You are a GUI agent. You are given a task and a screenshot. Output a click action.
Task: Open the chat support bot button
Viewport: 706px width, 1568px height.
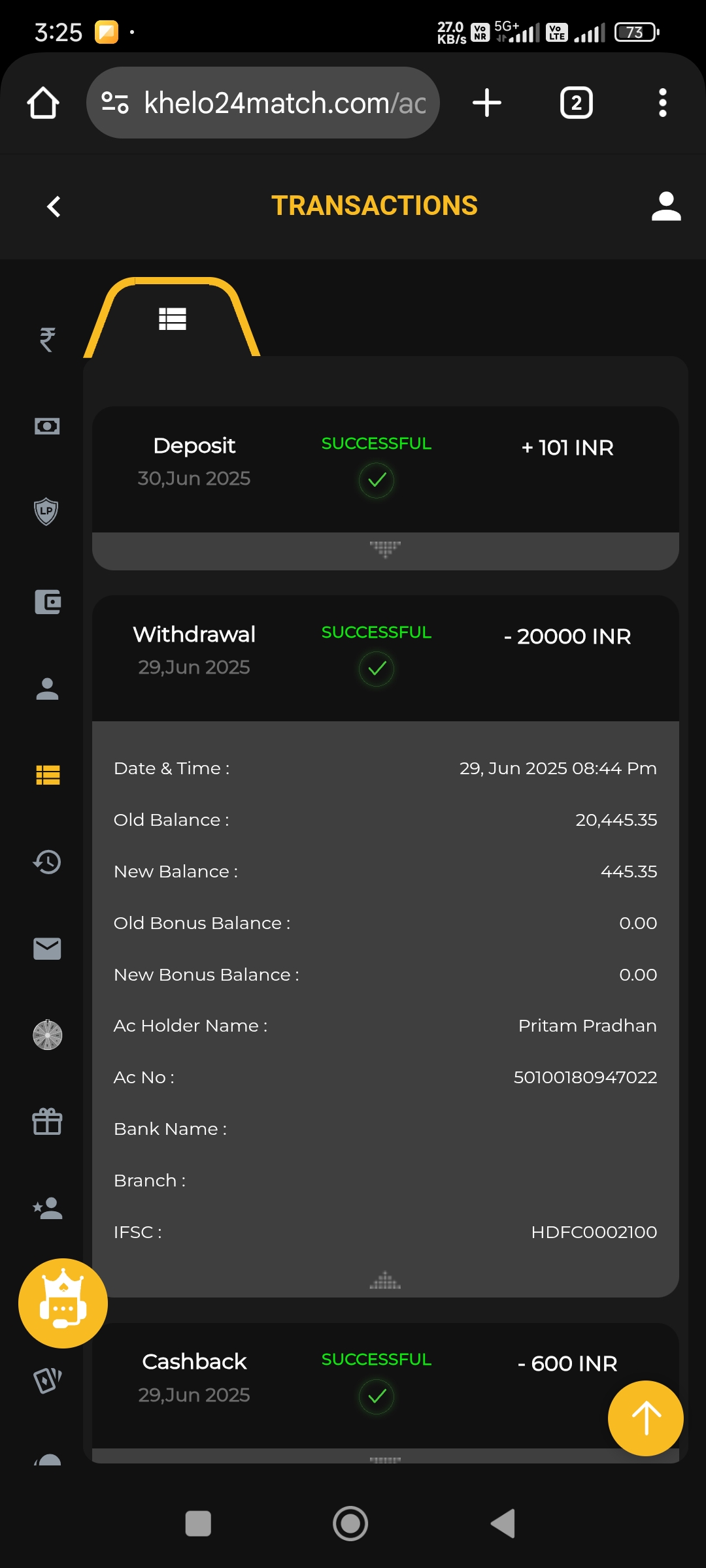pos(63,1303)
